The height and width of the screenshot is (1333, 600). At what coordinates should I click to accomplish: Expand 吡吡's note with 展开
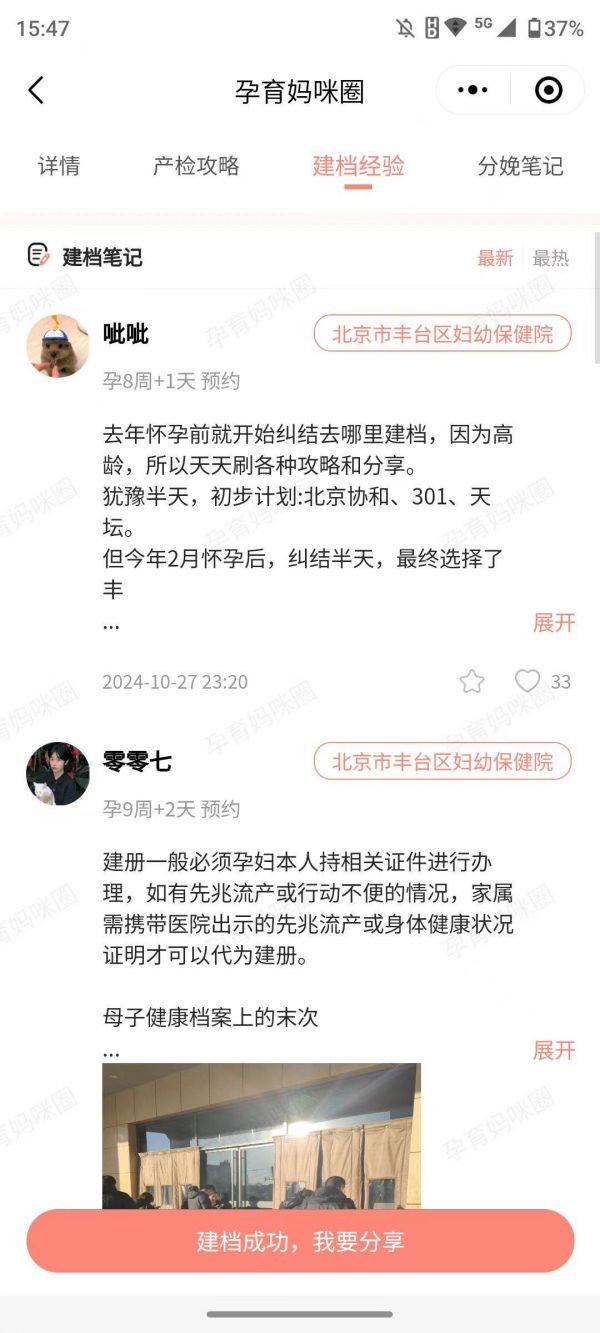pos(554,623)
